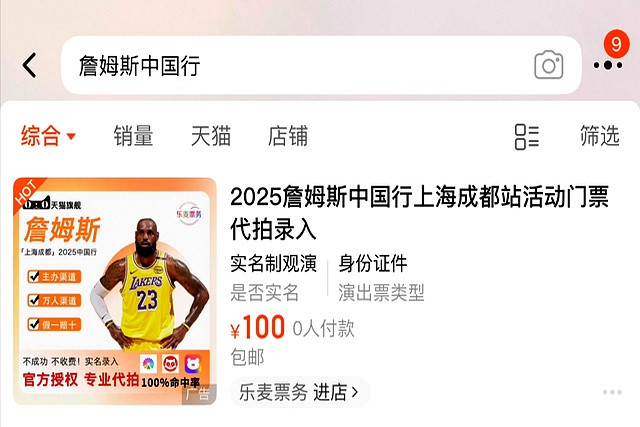The height and width of the screenshot is (427, 640).
Task: Expand the 综合 sort dropdown
Action: (x=48, y=137)
